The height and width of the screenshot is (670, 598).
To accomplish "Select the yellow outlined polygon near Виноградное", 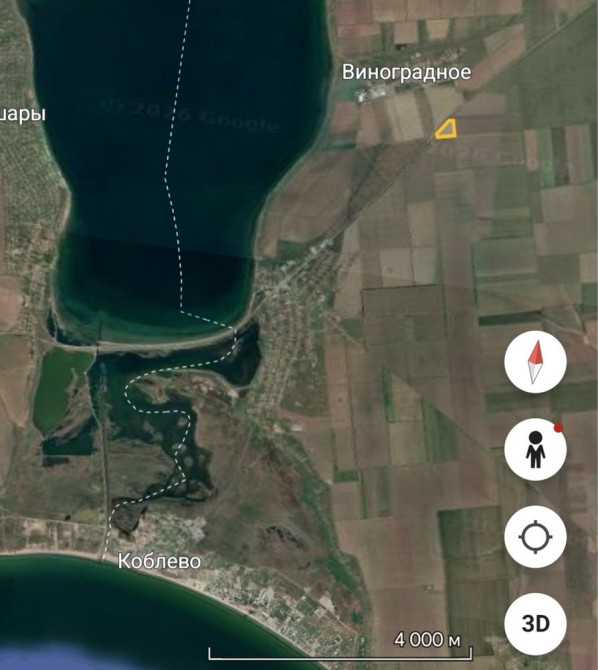I will pos(447,129).
